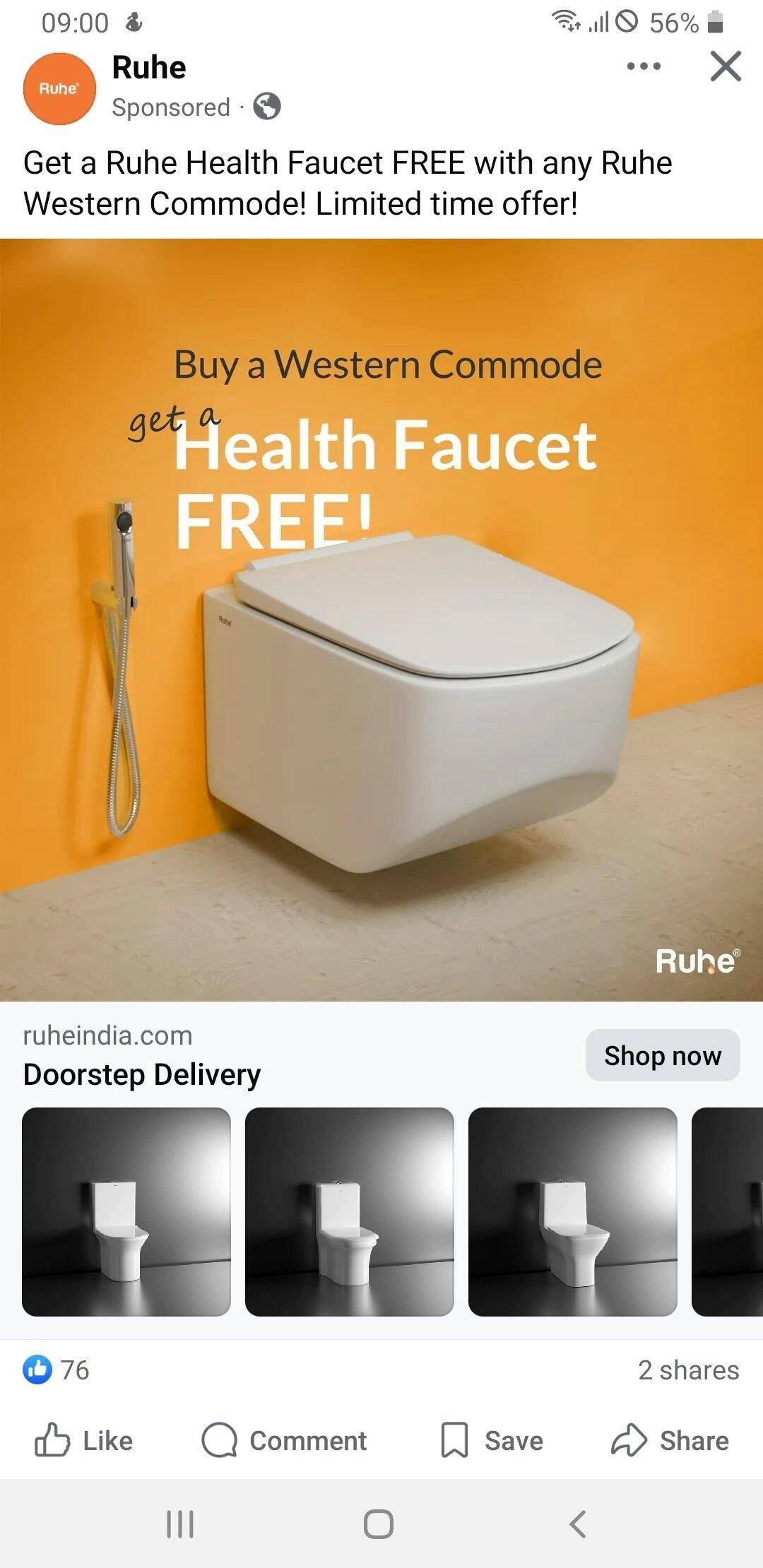Screen dimensions: 763x1568
Task: Open the third commode product thumbnail
Action: click(572, 1211)
